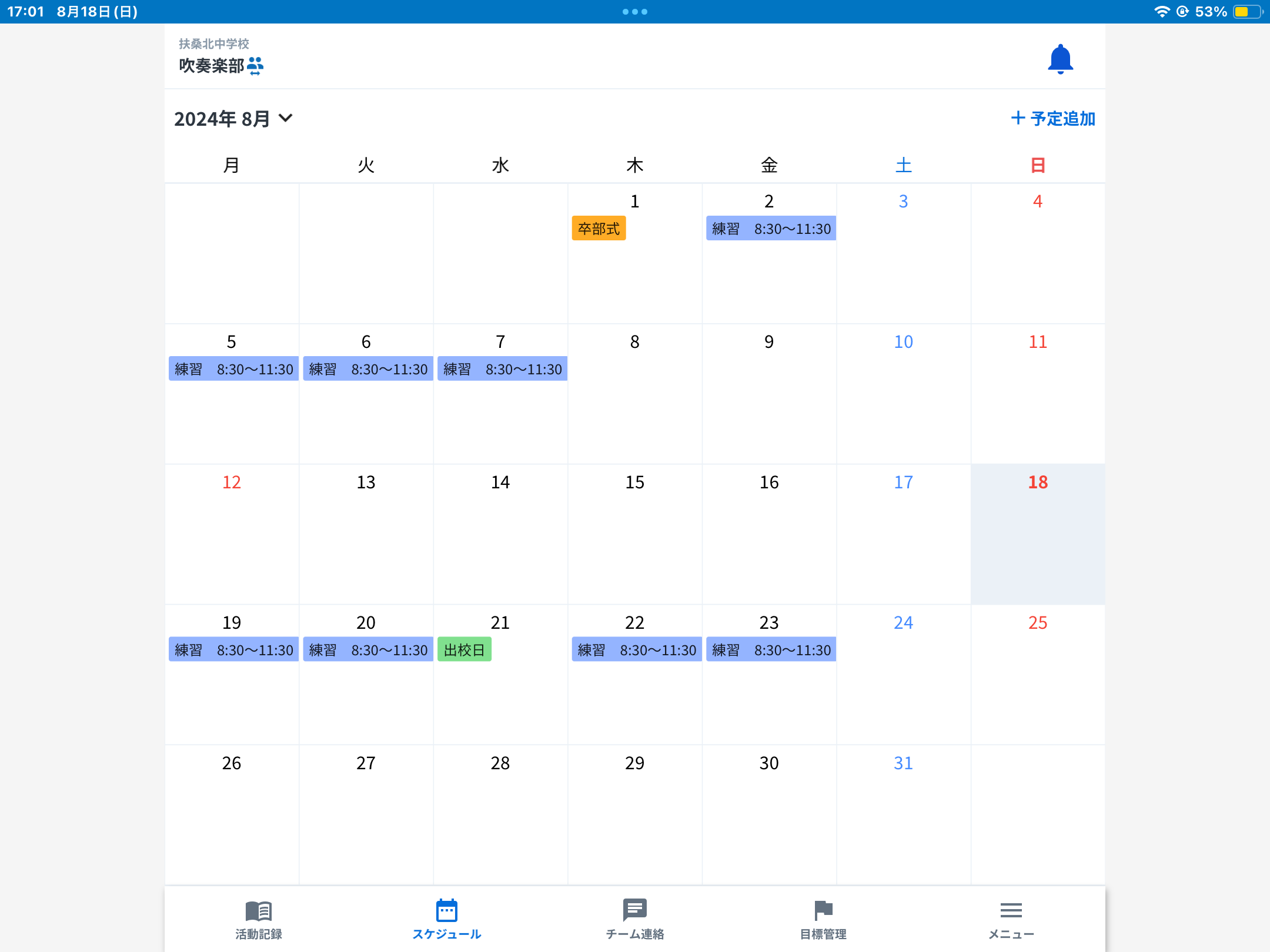The height and width of the screenshot is (952, 1270).
Task: Open the チーム連絡 tab
Action: click(x=635, y=920)
